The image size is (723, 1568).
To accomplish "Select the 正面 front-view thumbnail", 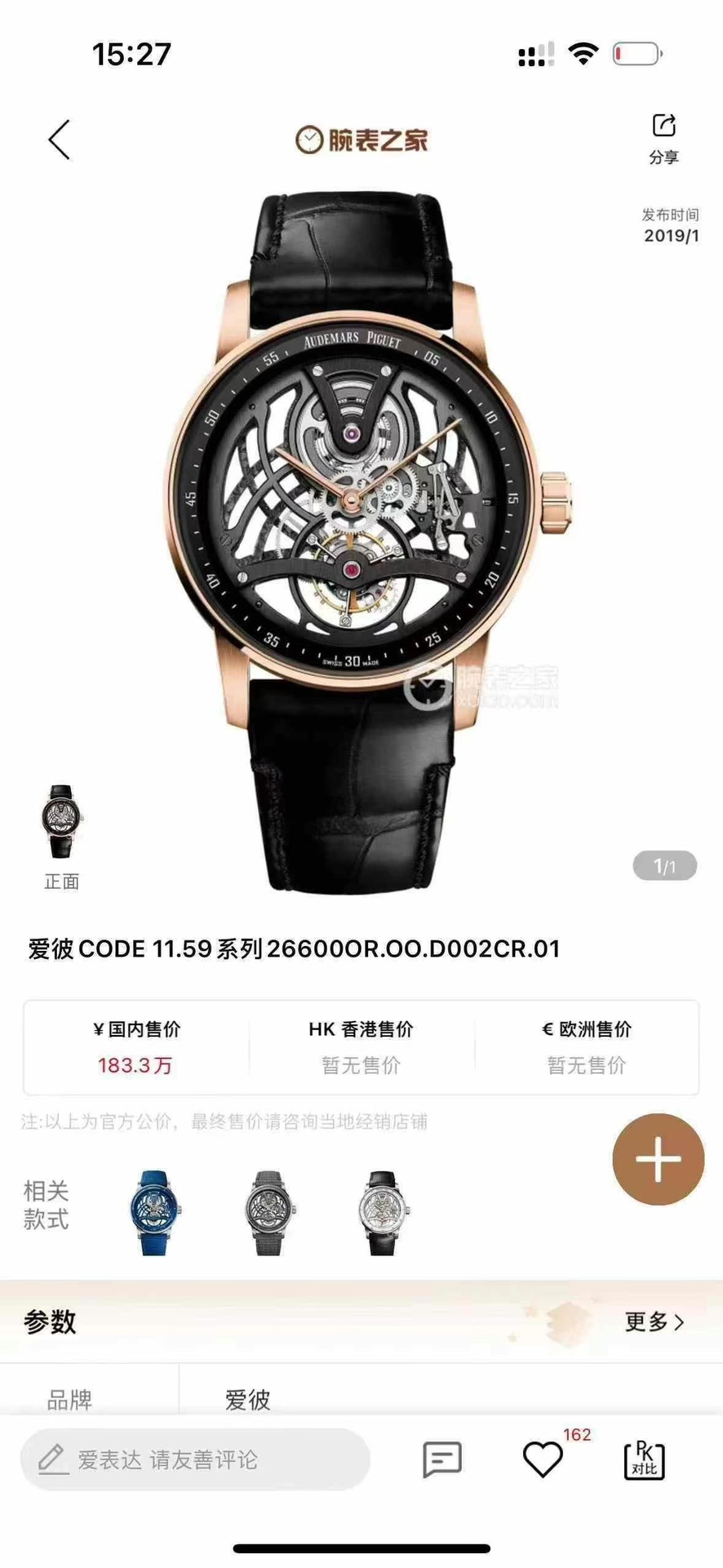I will [x=61, y=823].
